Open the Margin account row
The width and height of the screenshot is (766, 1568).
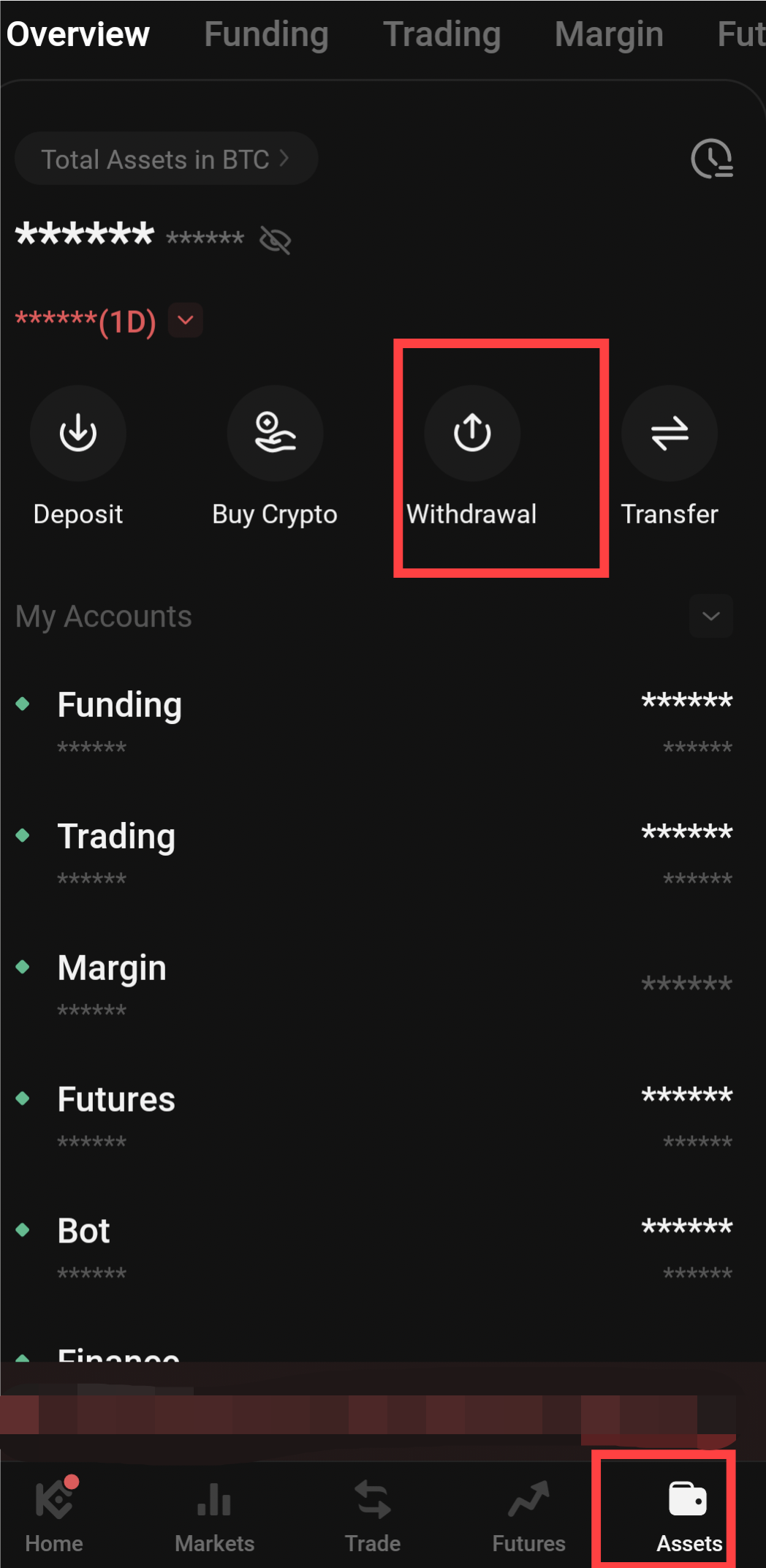point(374,985)
